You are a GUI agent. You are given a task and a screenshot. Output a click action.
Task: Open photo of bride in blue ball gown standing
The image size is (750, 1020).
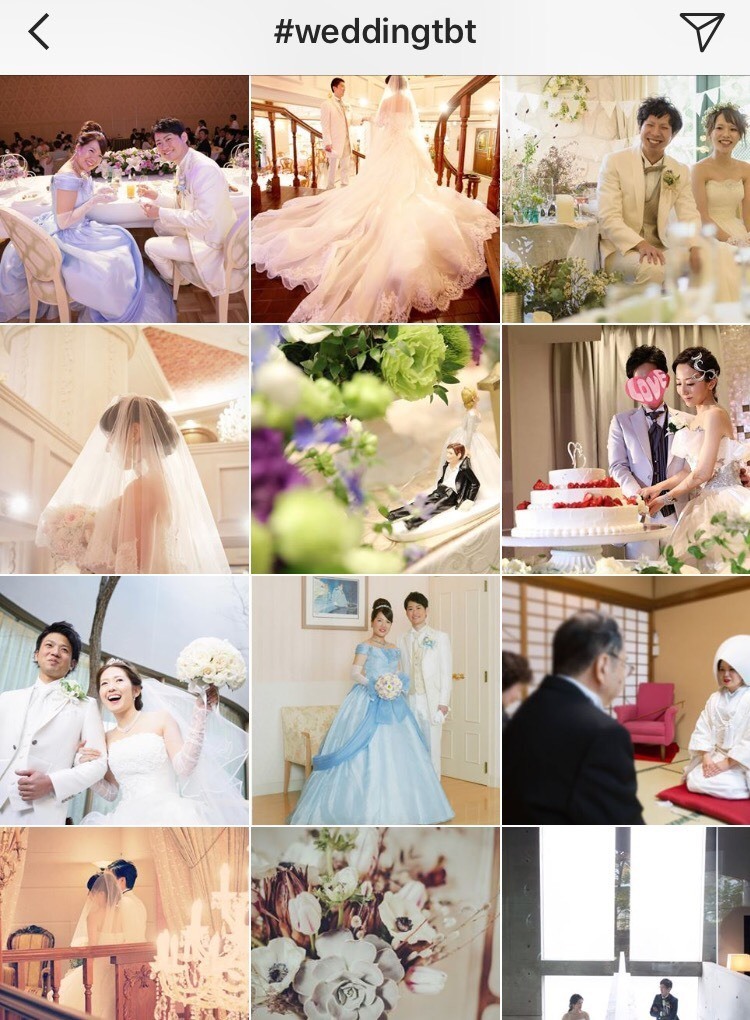(x=375, y=700)
